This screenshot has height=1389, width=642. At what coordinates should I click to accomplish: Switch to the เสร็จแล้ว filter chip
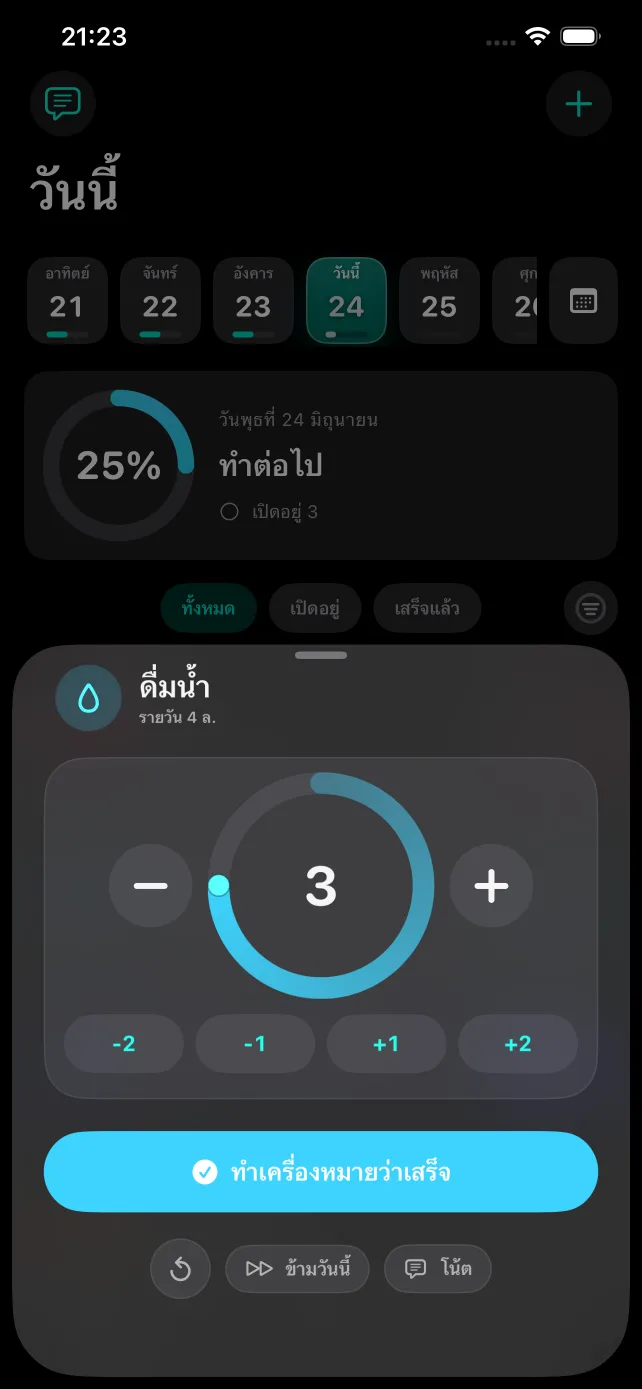(428, 609)
